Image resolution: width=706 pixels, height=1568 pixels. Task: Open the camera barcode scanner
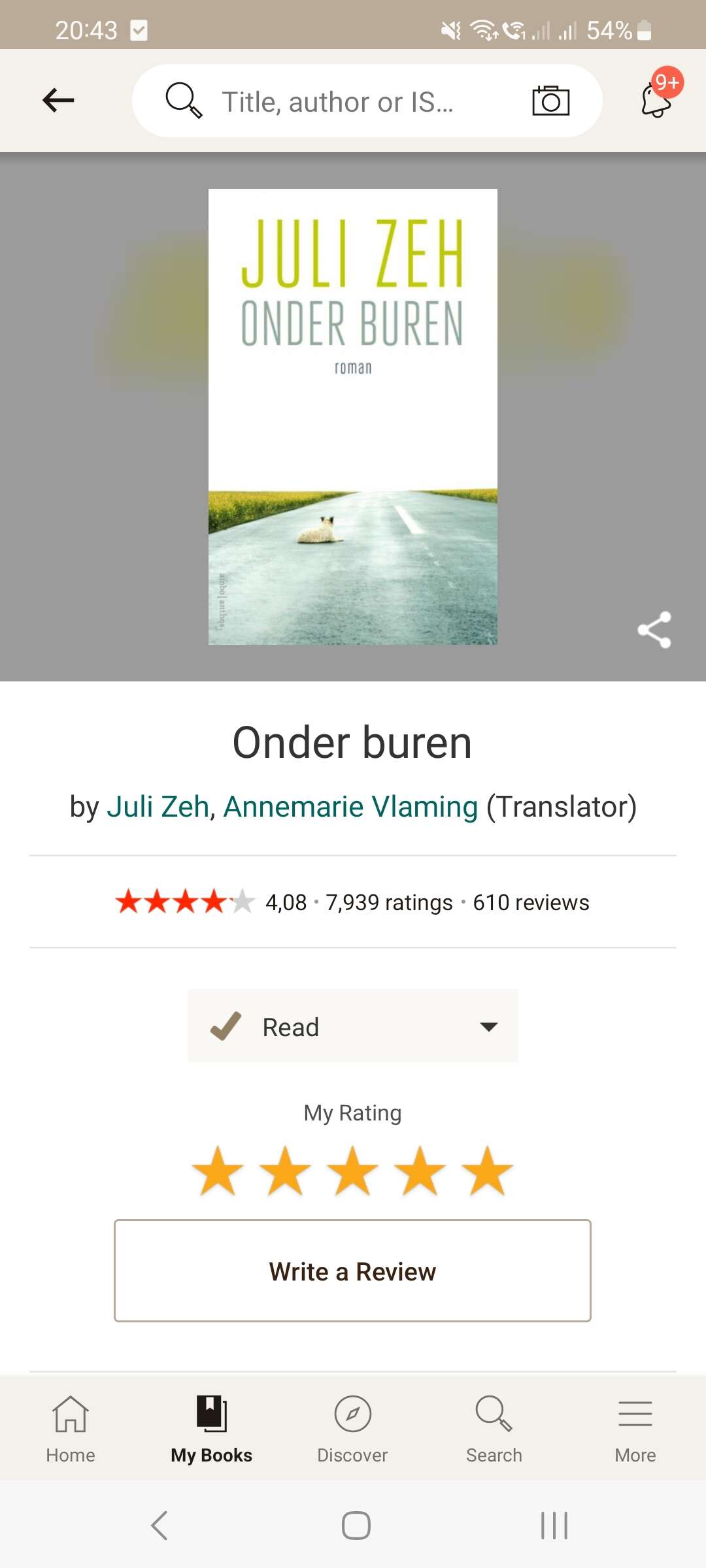point(551,101)
